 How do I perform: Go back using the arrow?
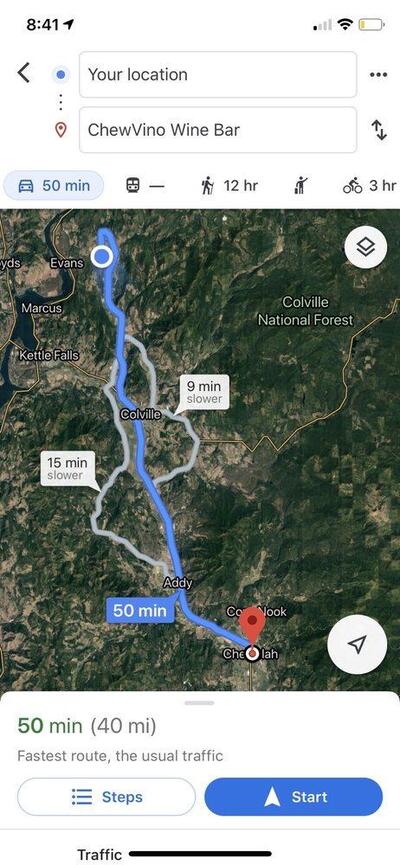click(x=24, y=73)
